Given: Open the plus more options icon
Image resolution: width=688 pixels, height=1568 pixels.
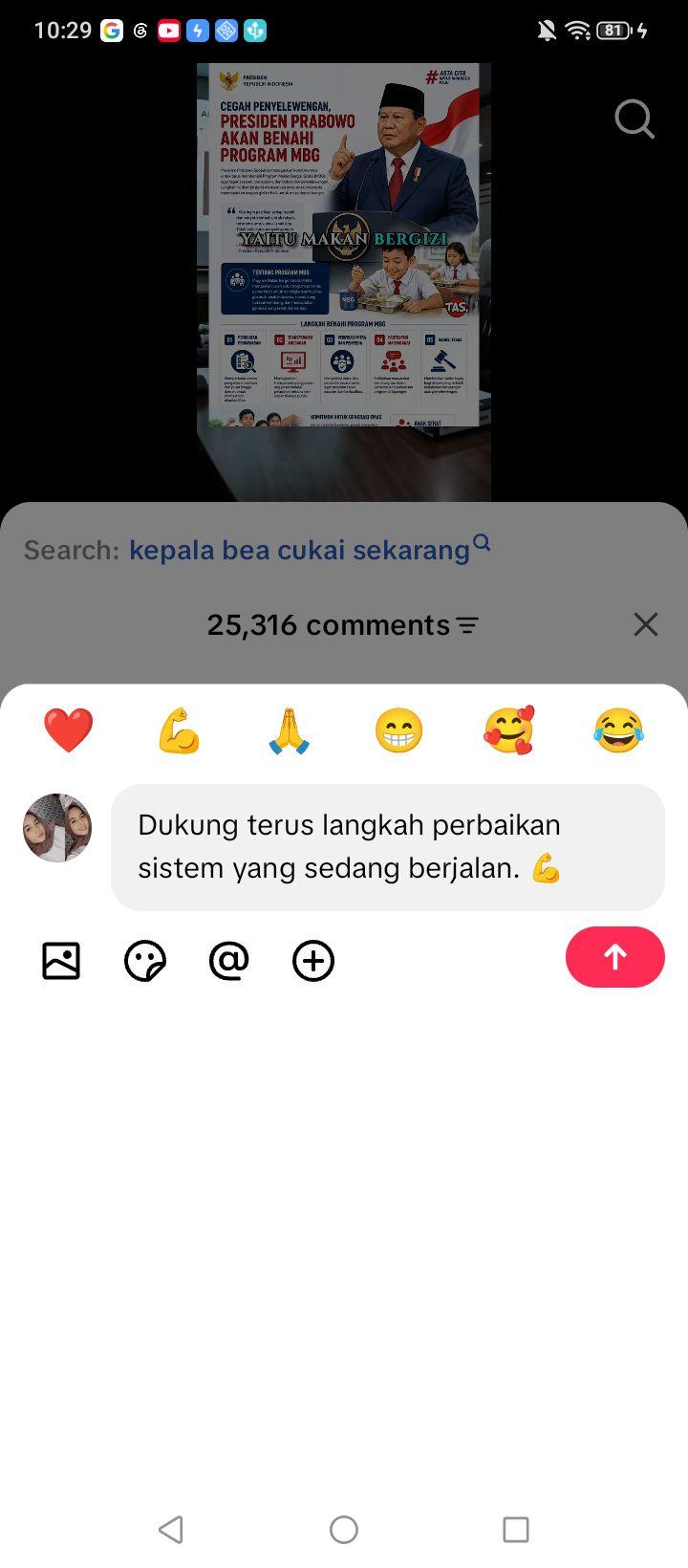Looking at the screenshot, I should click(x=313, y=961).
